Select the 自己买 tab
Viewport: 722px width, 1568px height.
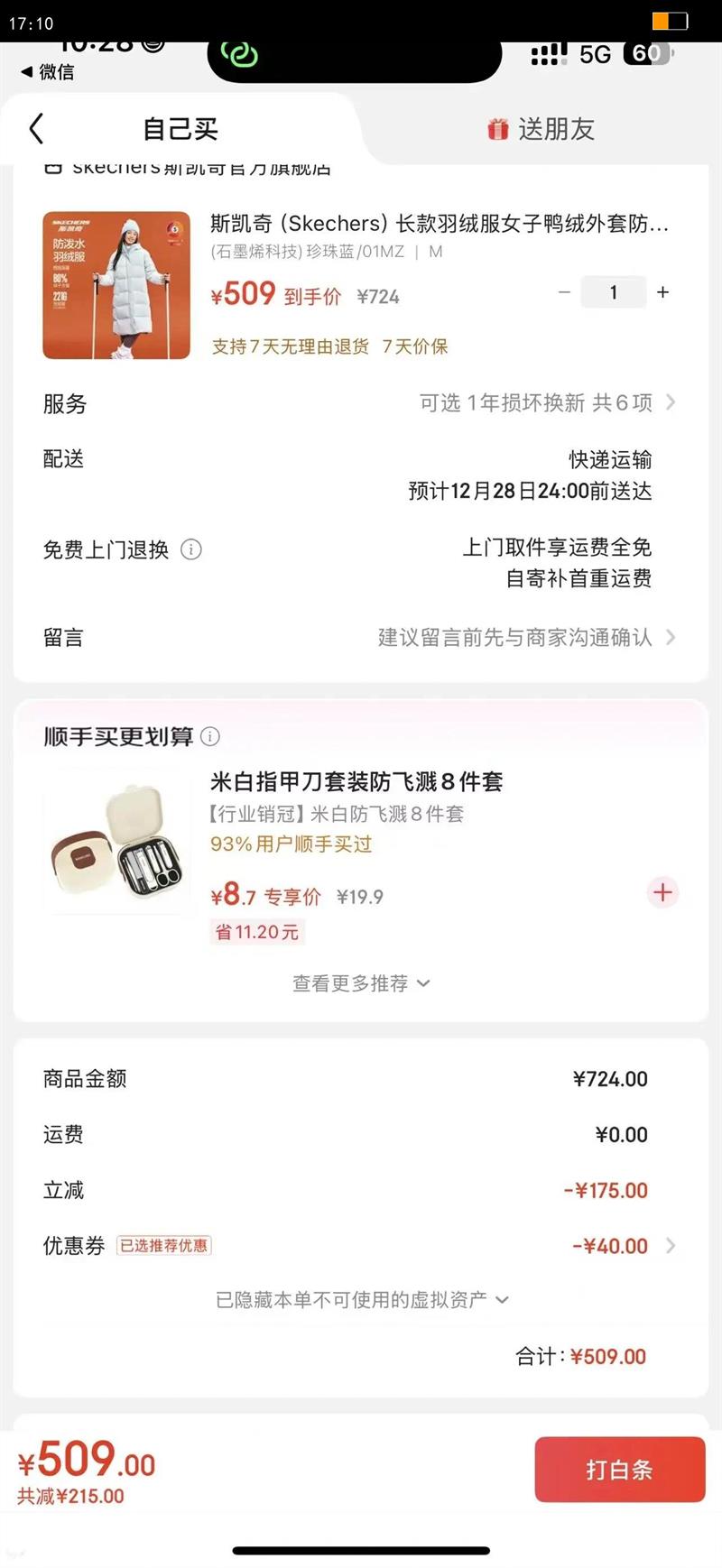(180, 129)
